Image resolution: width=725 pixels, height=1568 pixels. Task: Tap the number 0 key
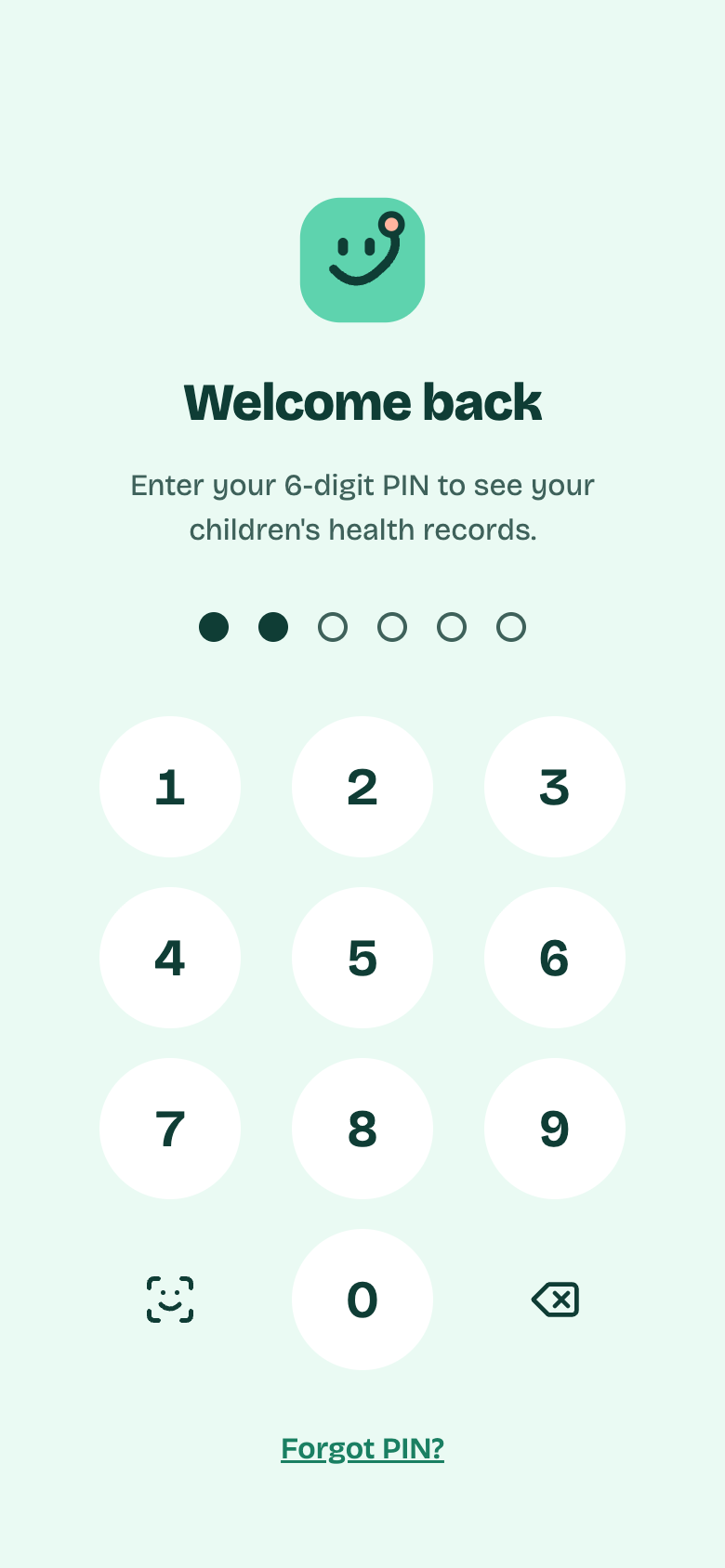click(362, 1300)
